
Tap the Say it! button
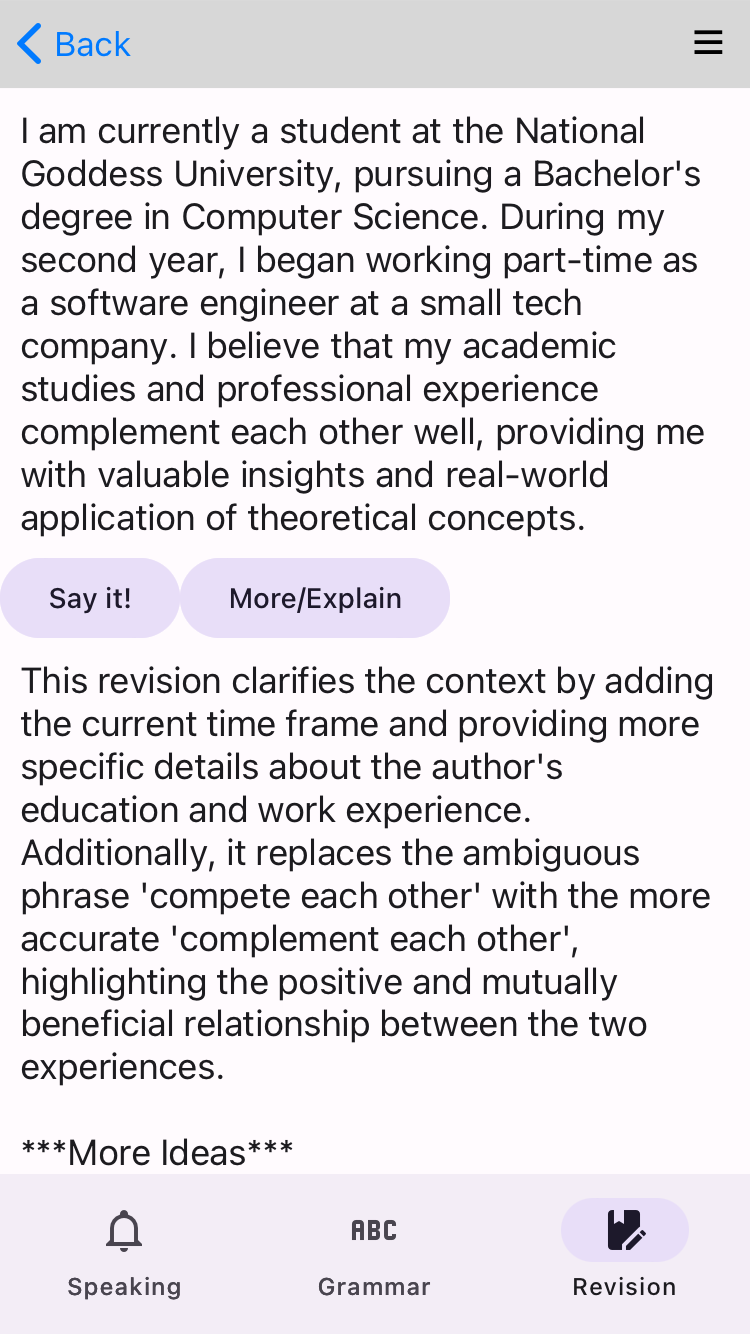90,598
